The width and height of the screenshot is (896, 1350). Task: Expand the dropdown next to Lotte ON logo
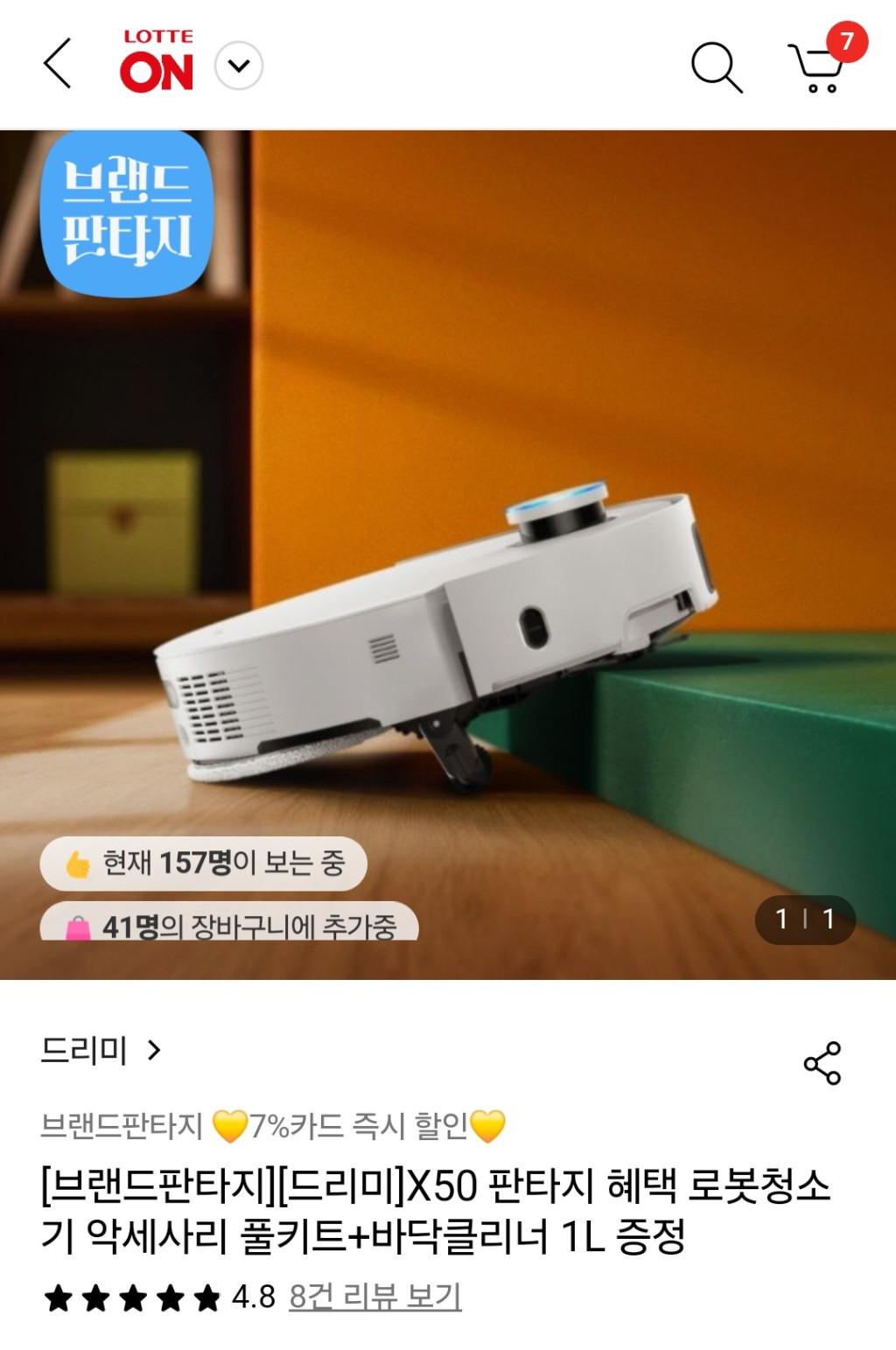pos(239,66)
